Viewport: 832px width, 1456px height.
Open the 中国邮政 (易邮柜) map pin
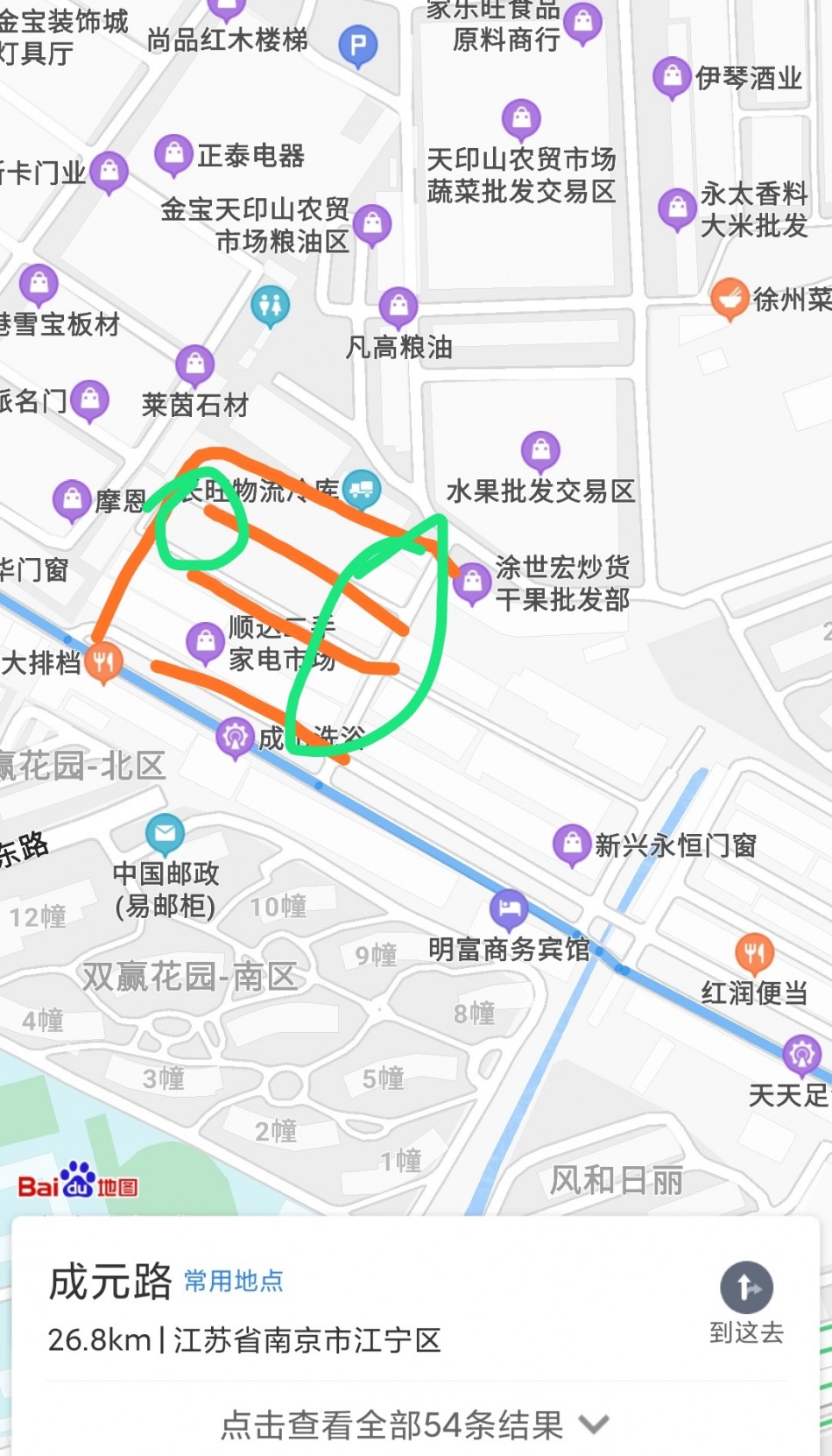(x=165, y=833)
